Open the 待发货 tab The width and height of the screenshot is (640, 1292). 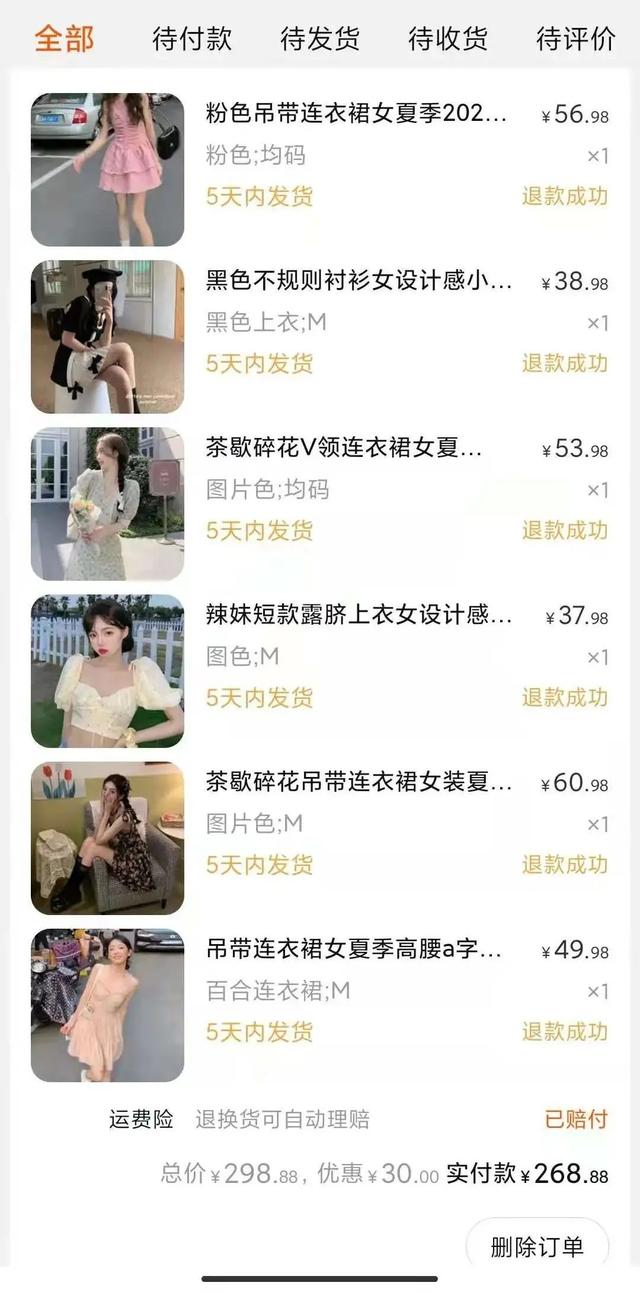320,39
